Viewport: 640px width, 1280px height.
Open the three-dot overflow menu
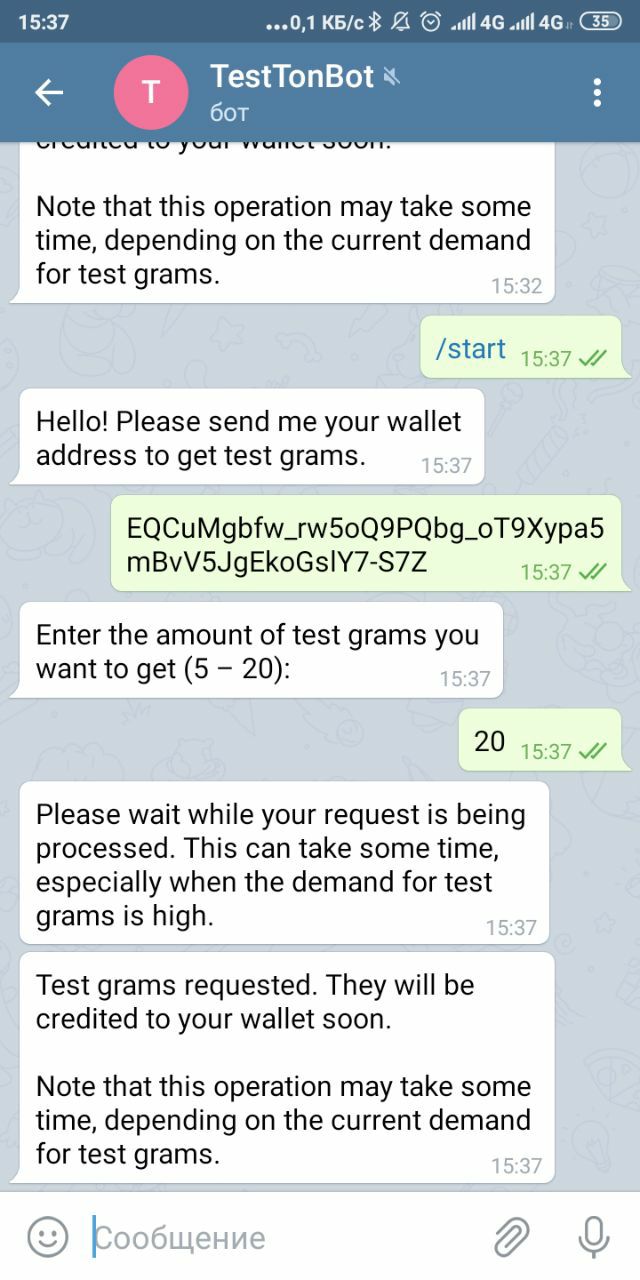597,93
